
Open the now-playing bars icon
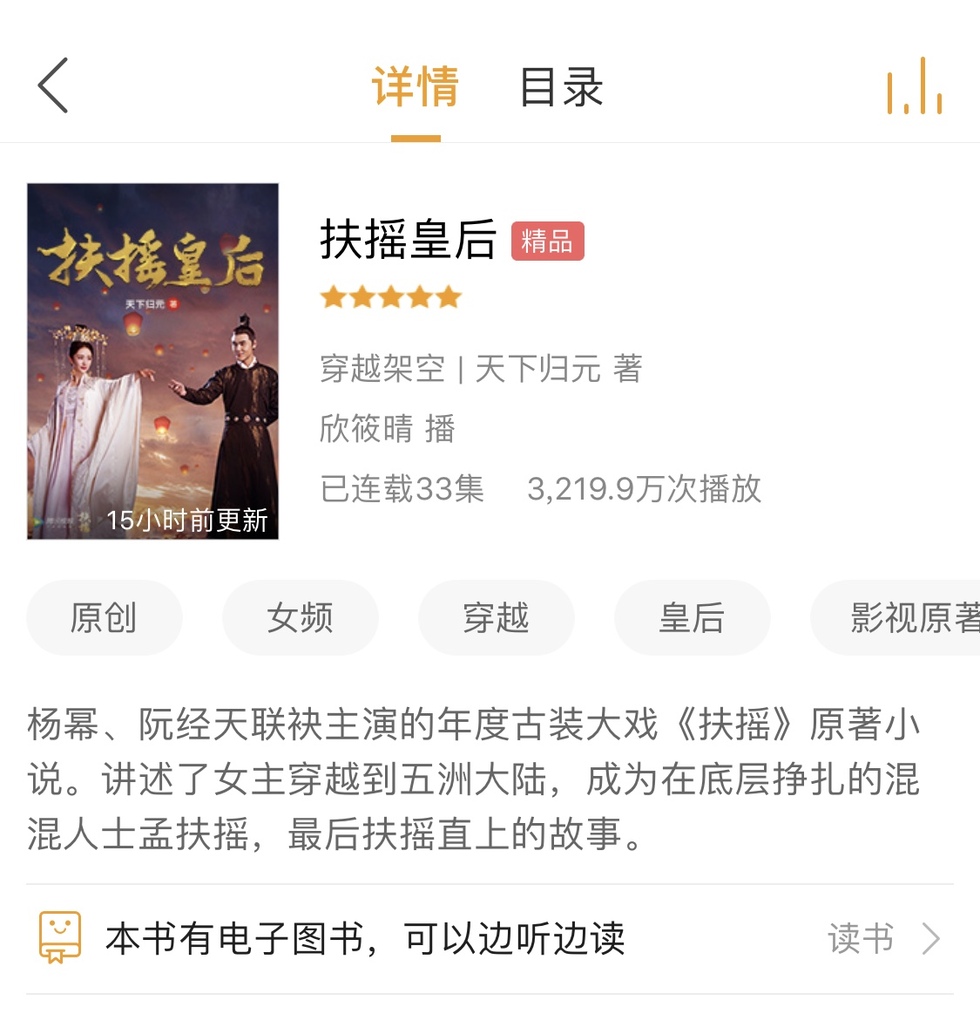coord(914,87)
